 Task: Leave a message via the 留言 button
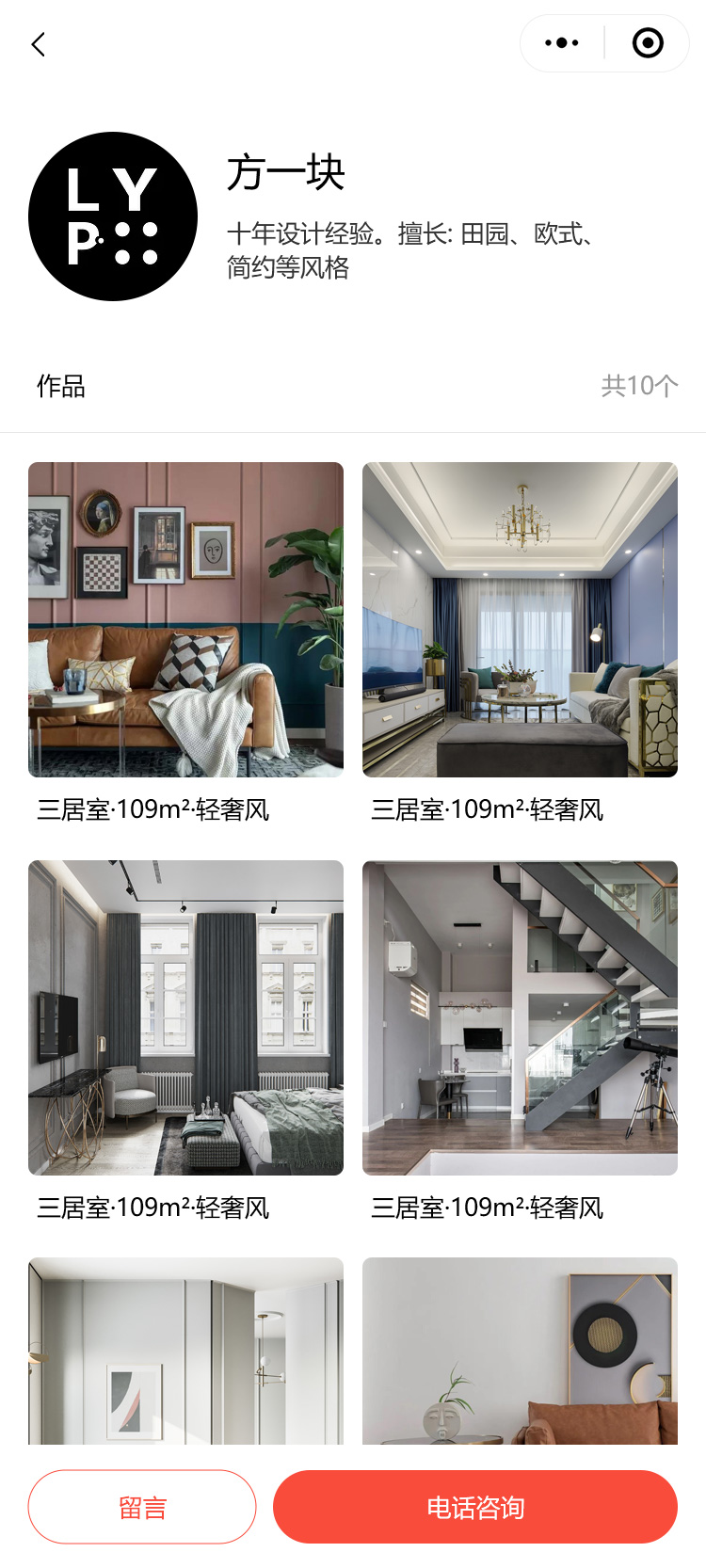[x=142, y=1507]
